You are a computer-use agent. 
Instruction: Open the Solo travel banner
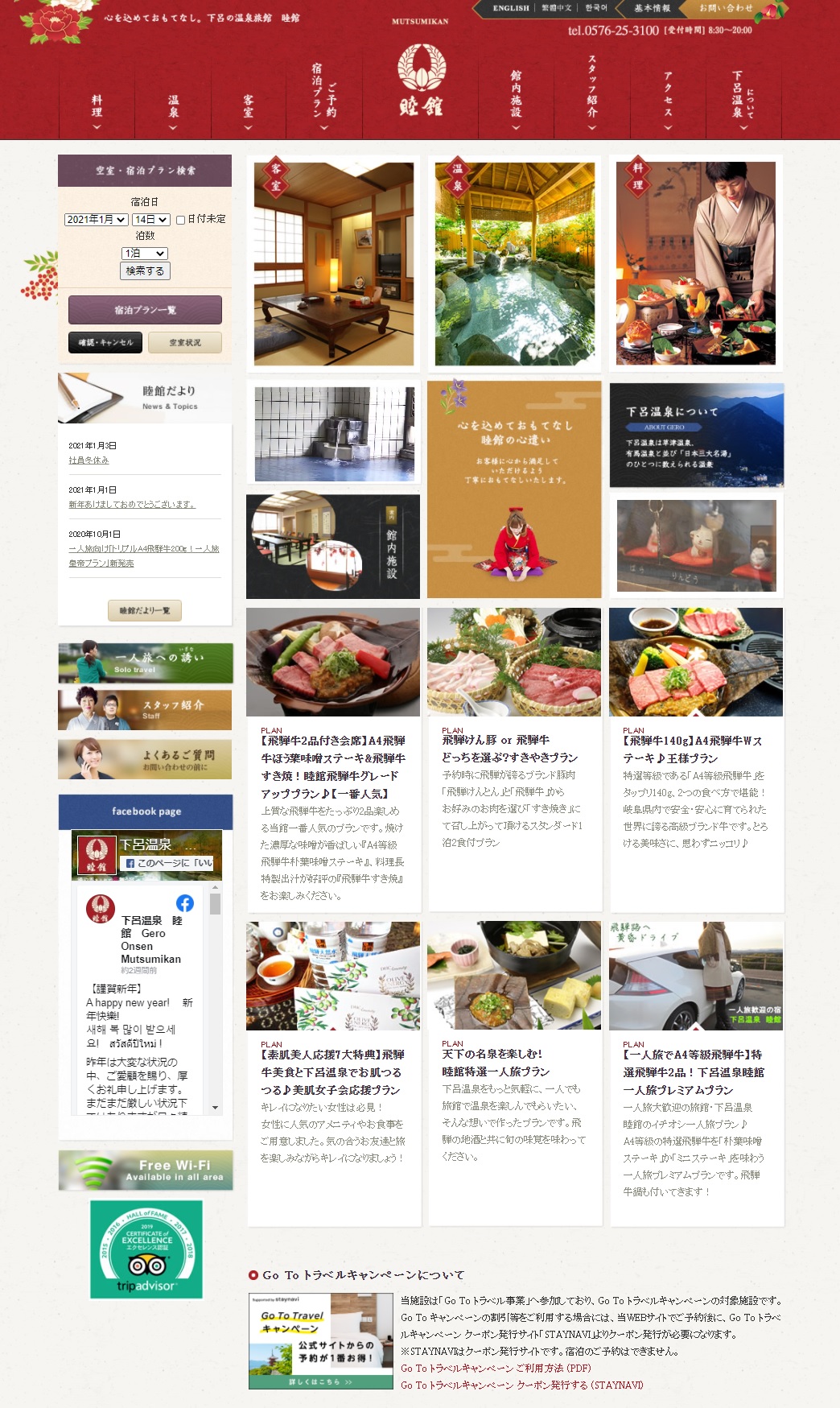(x=146, y=663)
